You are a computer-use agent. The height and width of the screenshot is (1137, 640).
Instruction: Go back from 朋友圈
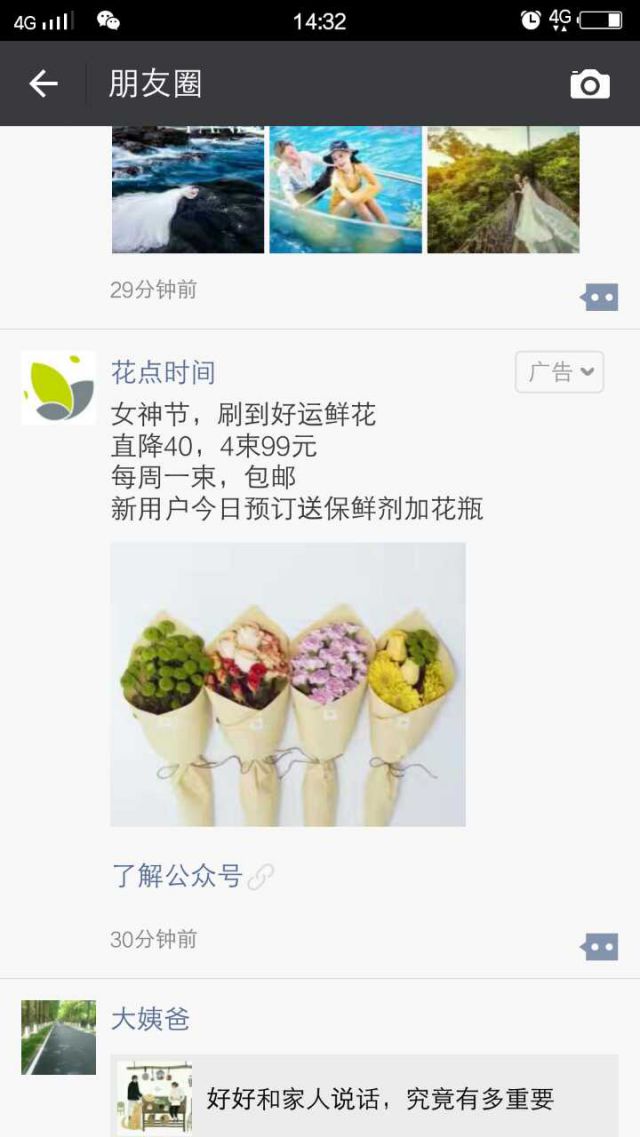(x=43, y=84)
